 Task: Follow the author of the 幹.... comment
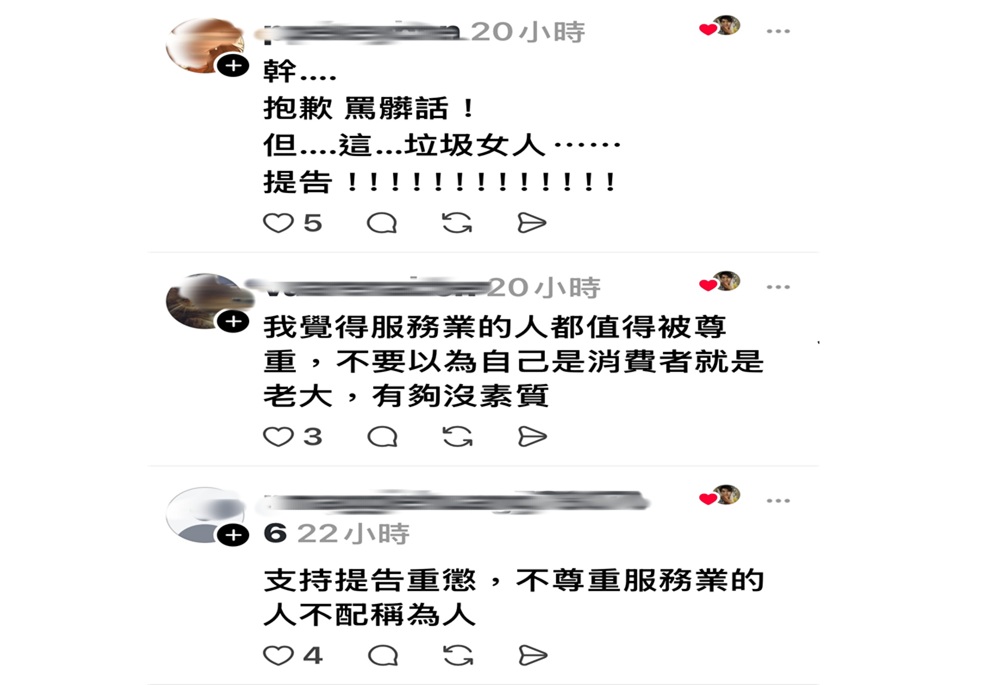point(232,67)
